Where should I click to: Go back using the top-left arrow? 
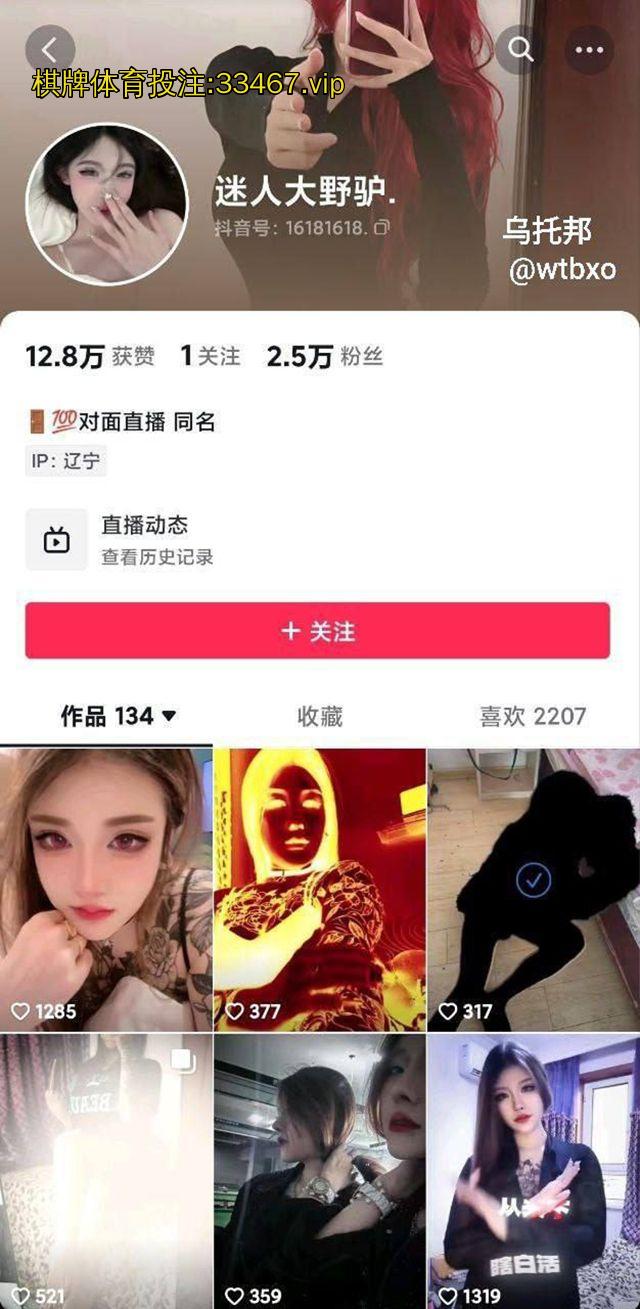pyautogui.click(x=49, y=48)
